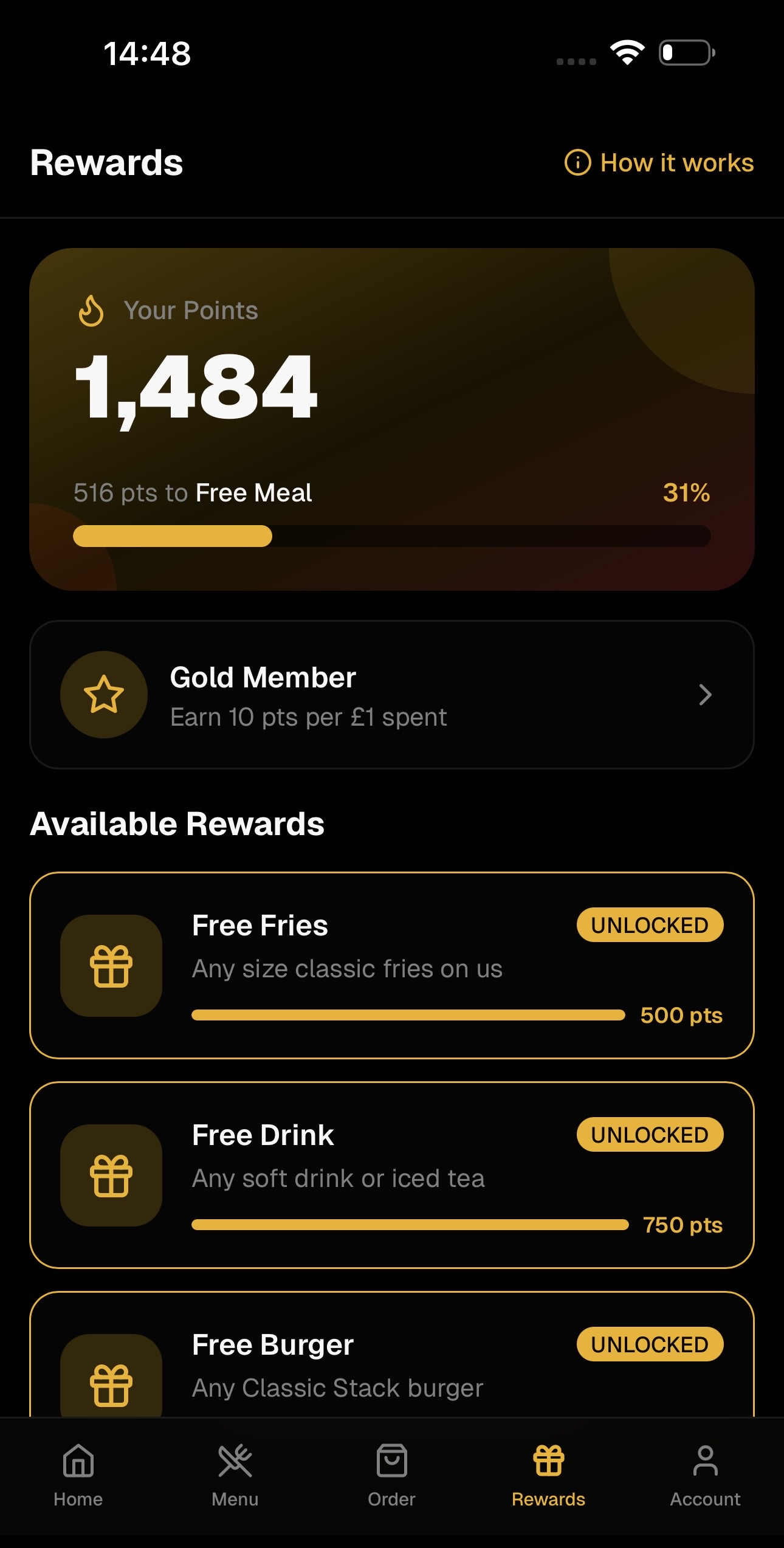Tap the UNLOCKED badge on Free Fries
The width and height of the screenshot is (784, 1548).
point(649,925)
